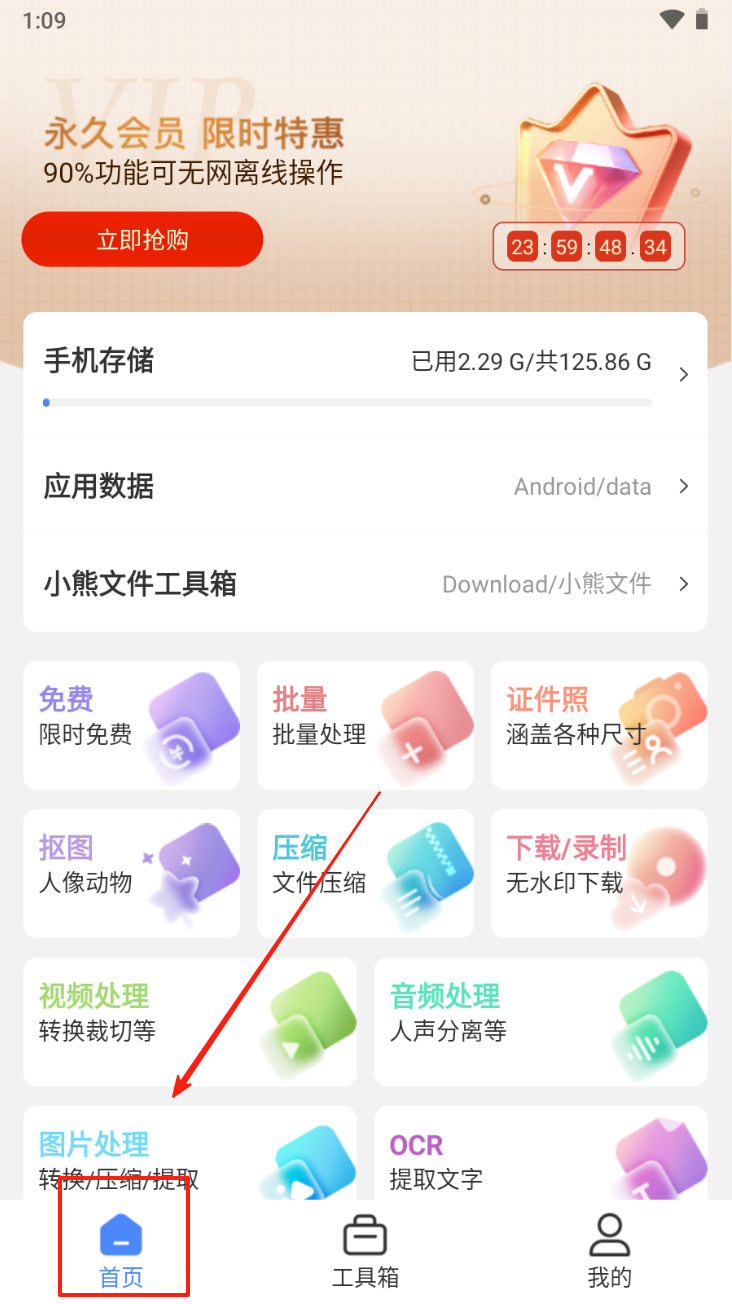Open the 手机存储 row
The height and width of the screenshot is (1304, 732).
(x=365, y=374)
